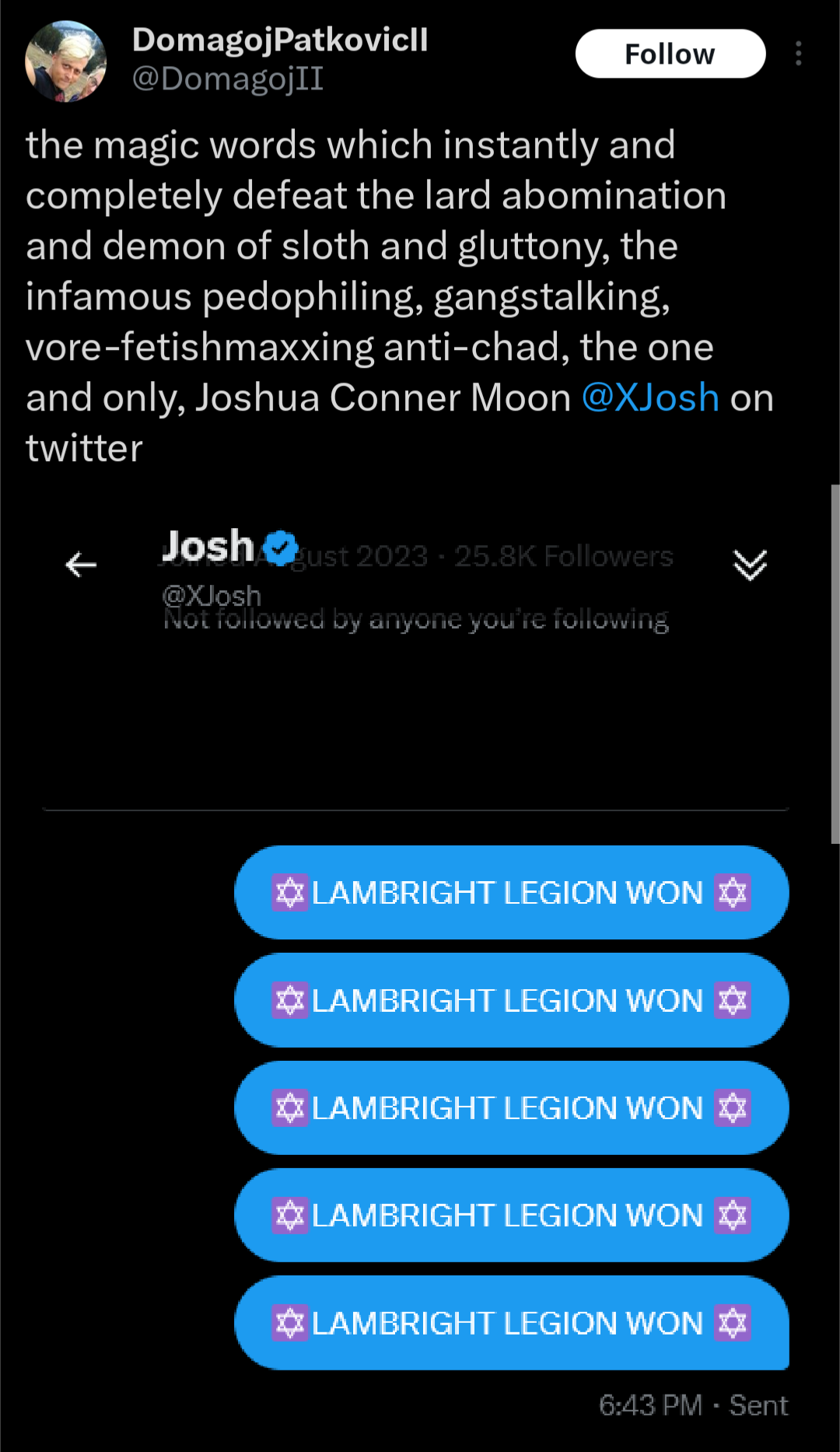Screen dimensions: 840x1452
Task: Open the post's overflow menu
Action: [798, 54]
